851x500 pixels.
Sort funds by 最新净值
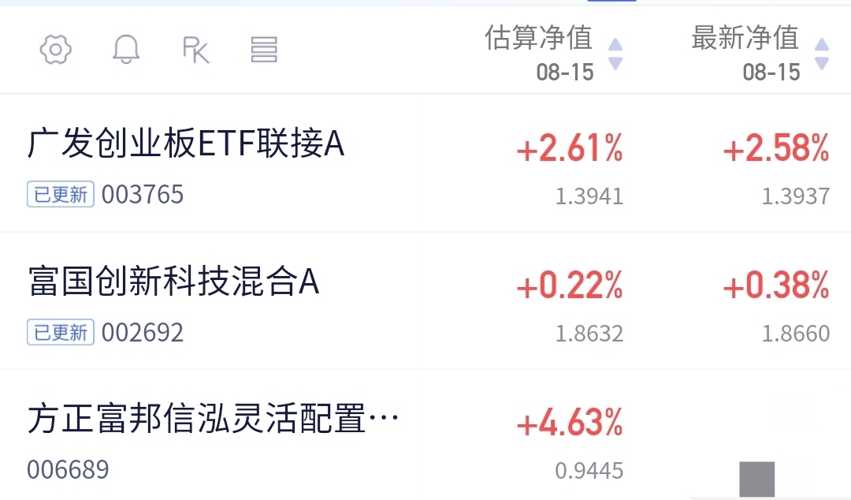(760, 52)
